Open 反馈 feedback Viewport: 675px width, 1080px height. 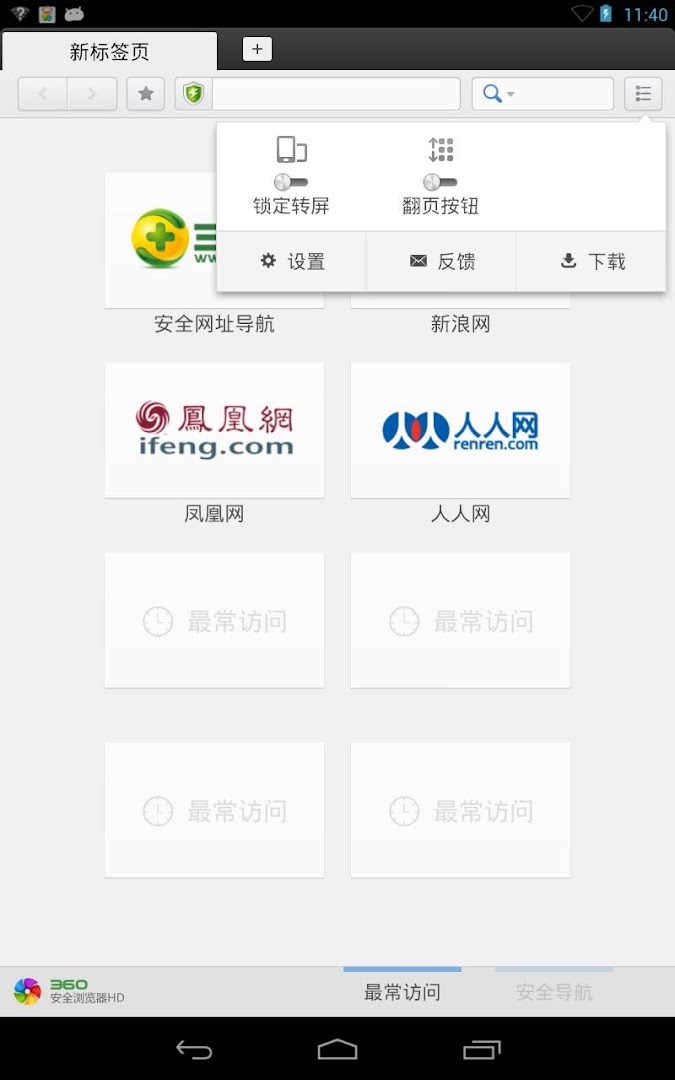pos(441,261)
